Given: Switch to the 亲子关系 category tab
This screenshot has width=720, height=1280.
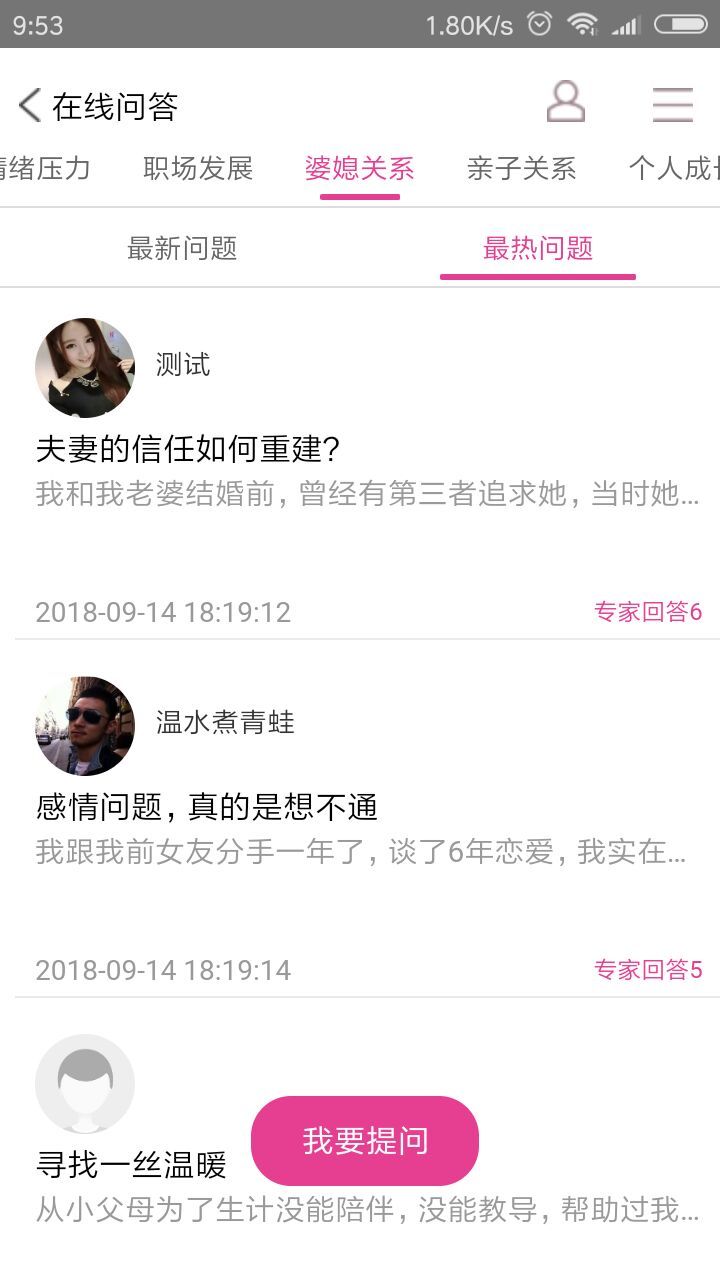Looking at the screenshot, I should click(519, 170).
